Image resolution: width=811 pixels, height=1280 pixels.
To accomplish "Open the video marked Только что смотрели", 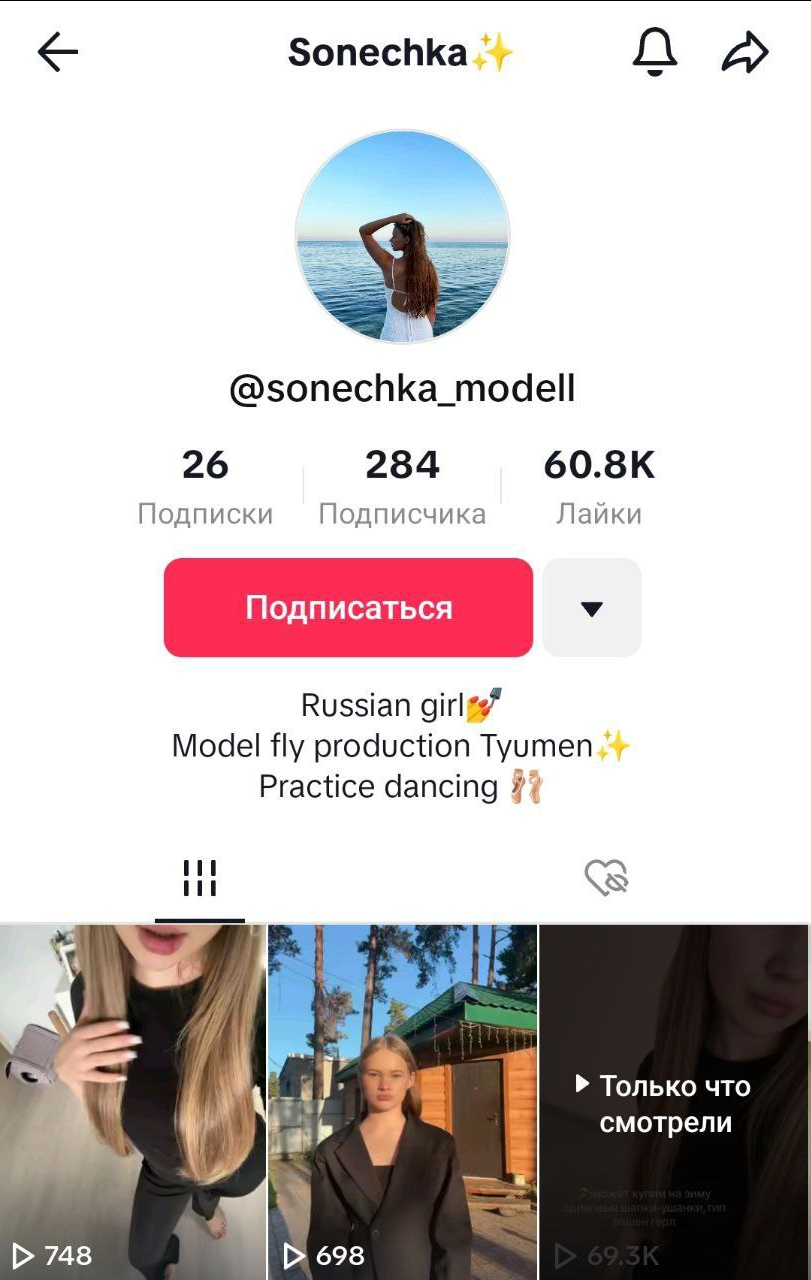I will pyautogui.click(x=674, y=1100).
